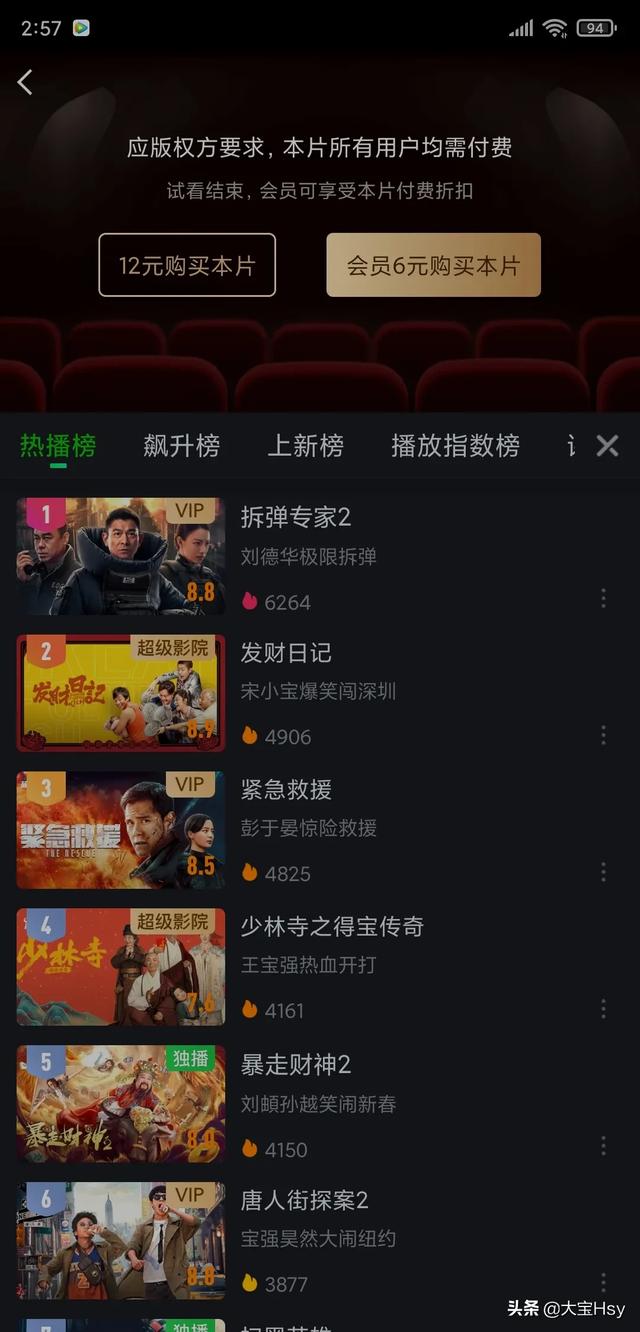Tap the overflow dots for 唐人街探案2
This screenshot has height=1332, width=640.
pos(603,1281)
